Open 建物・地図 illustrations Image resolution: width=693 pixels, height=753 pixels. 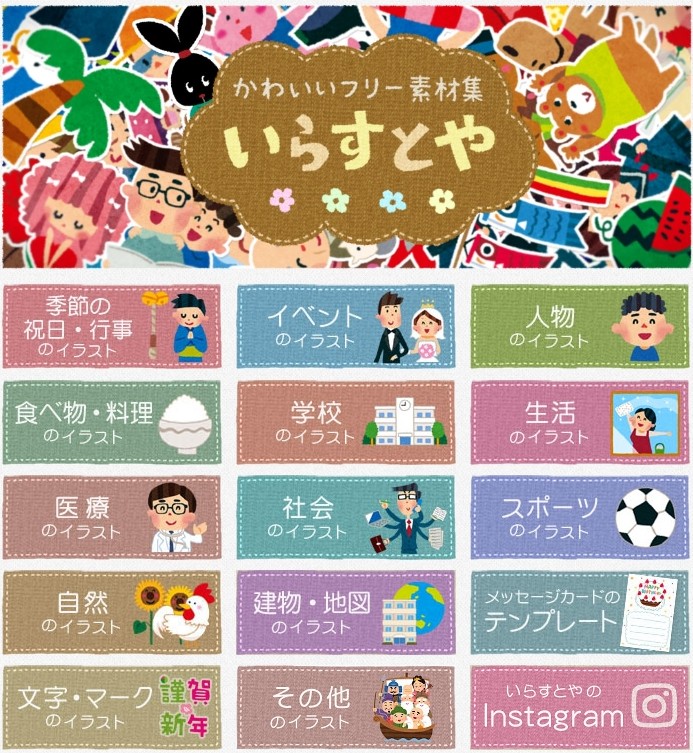[345, 612]
